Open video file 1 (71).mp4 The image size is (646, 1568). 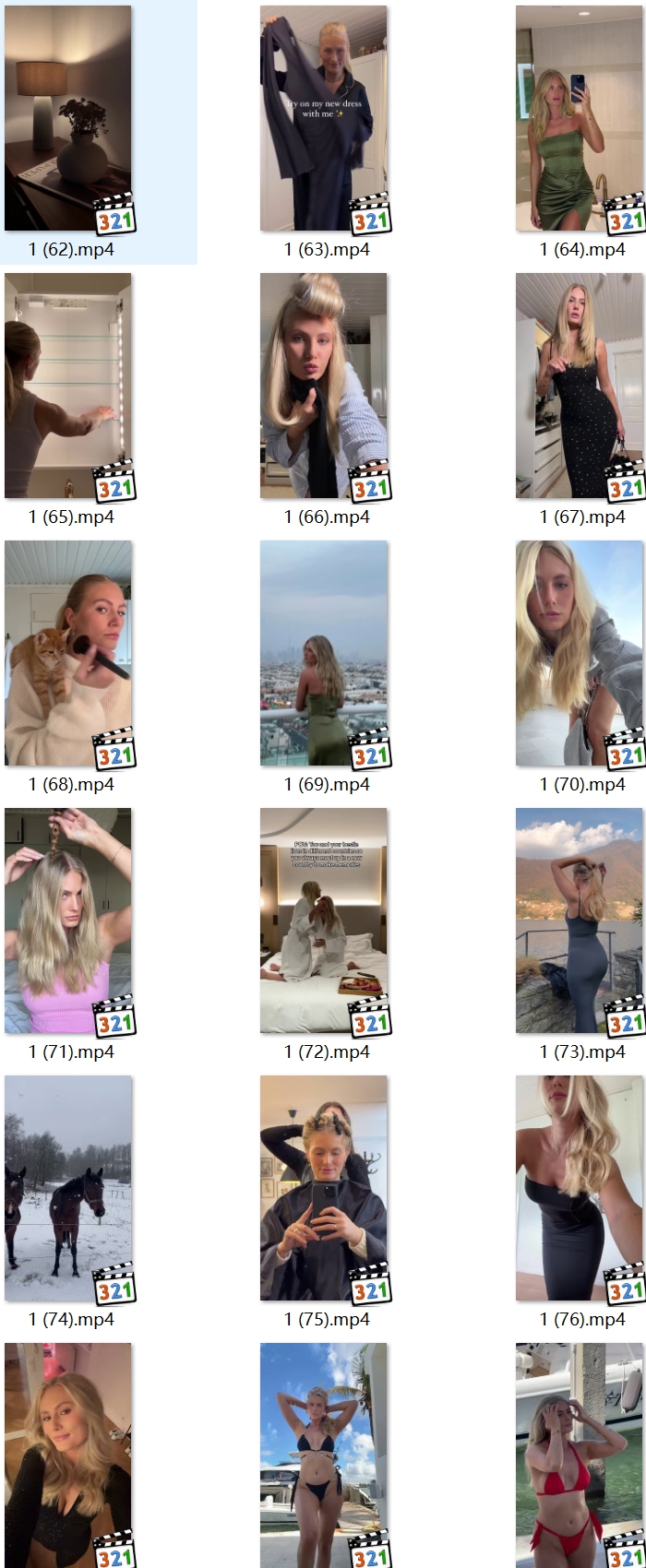coord(68,921)
